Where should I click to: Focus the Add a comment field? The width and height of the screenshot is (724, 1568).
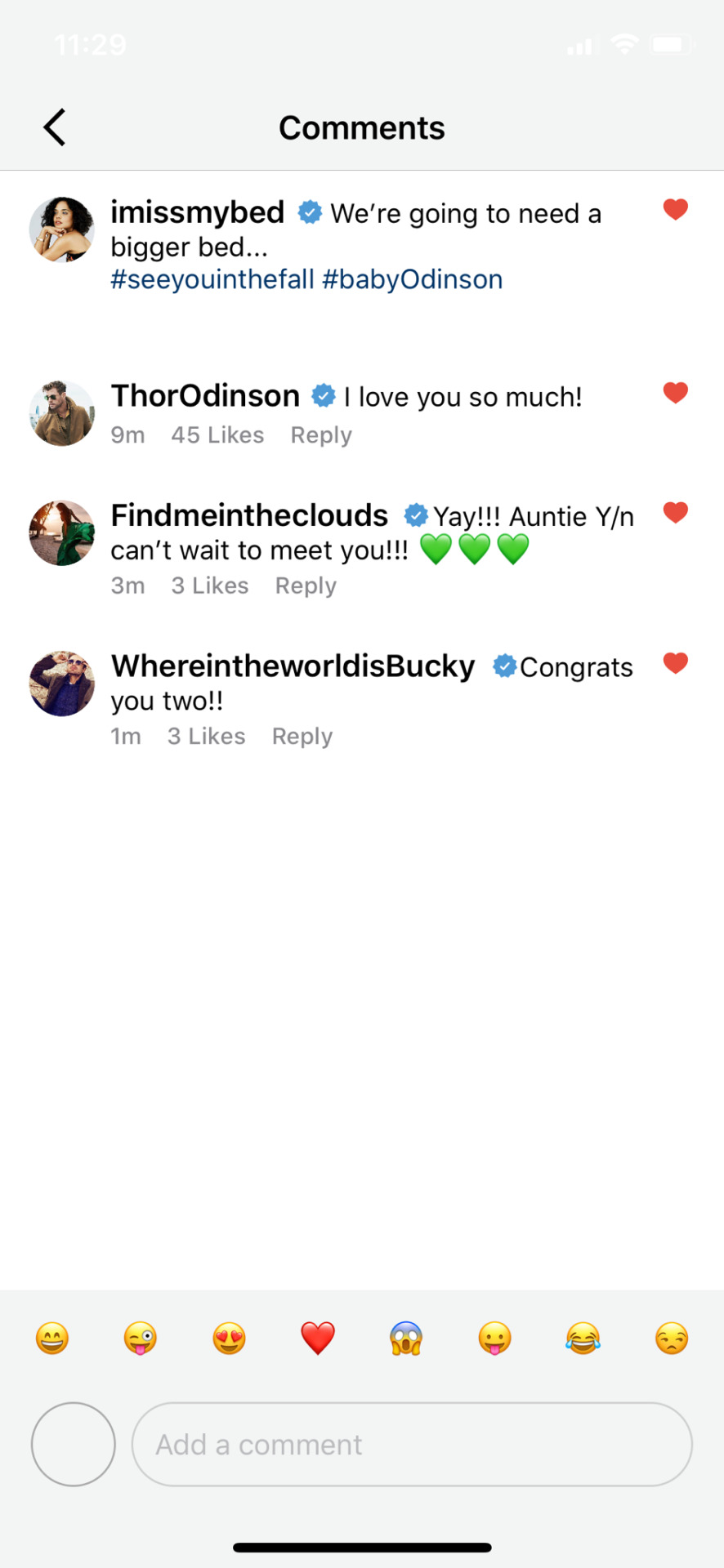[412, 1445]
